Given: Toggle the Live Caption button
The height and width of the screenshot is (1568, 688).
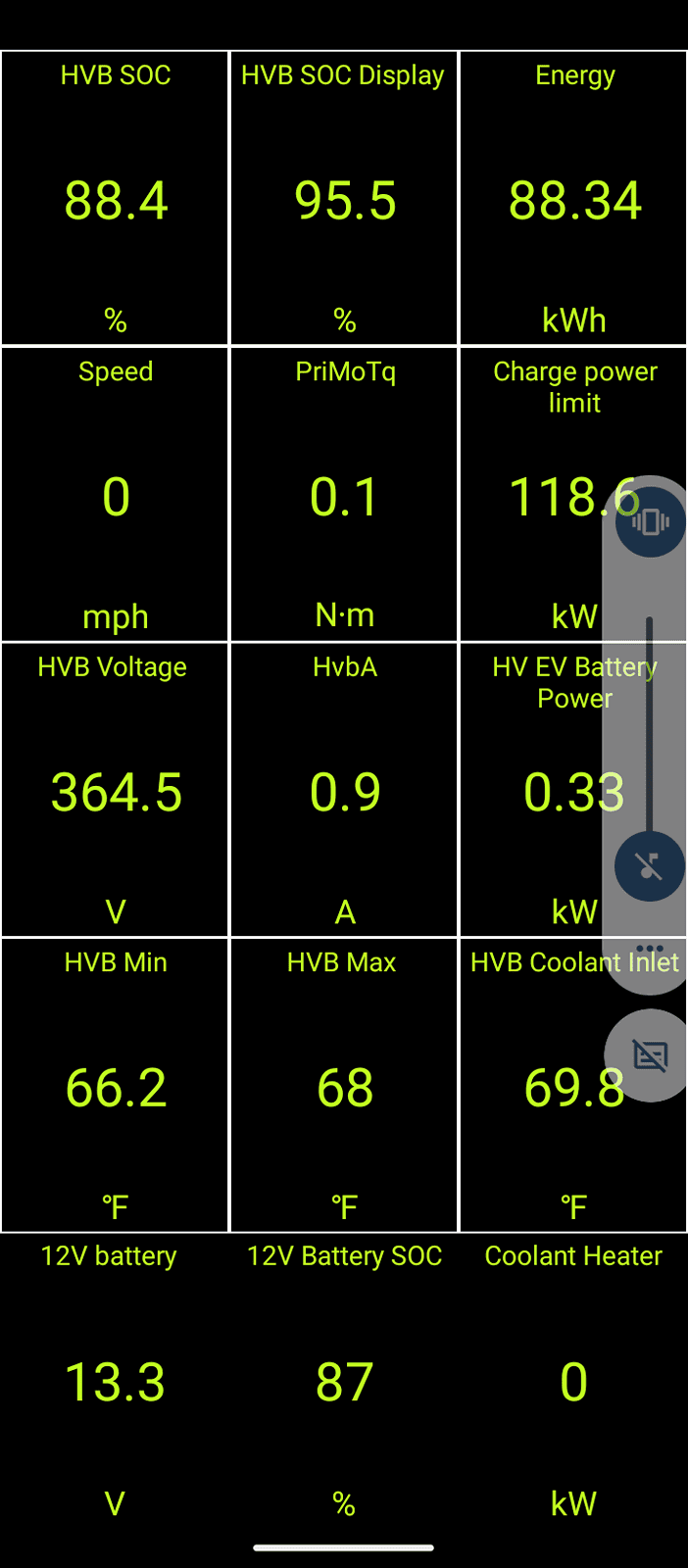Looking at the screenshot, I should click(x=650, y=1055).
